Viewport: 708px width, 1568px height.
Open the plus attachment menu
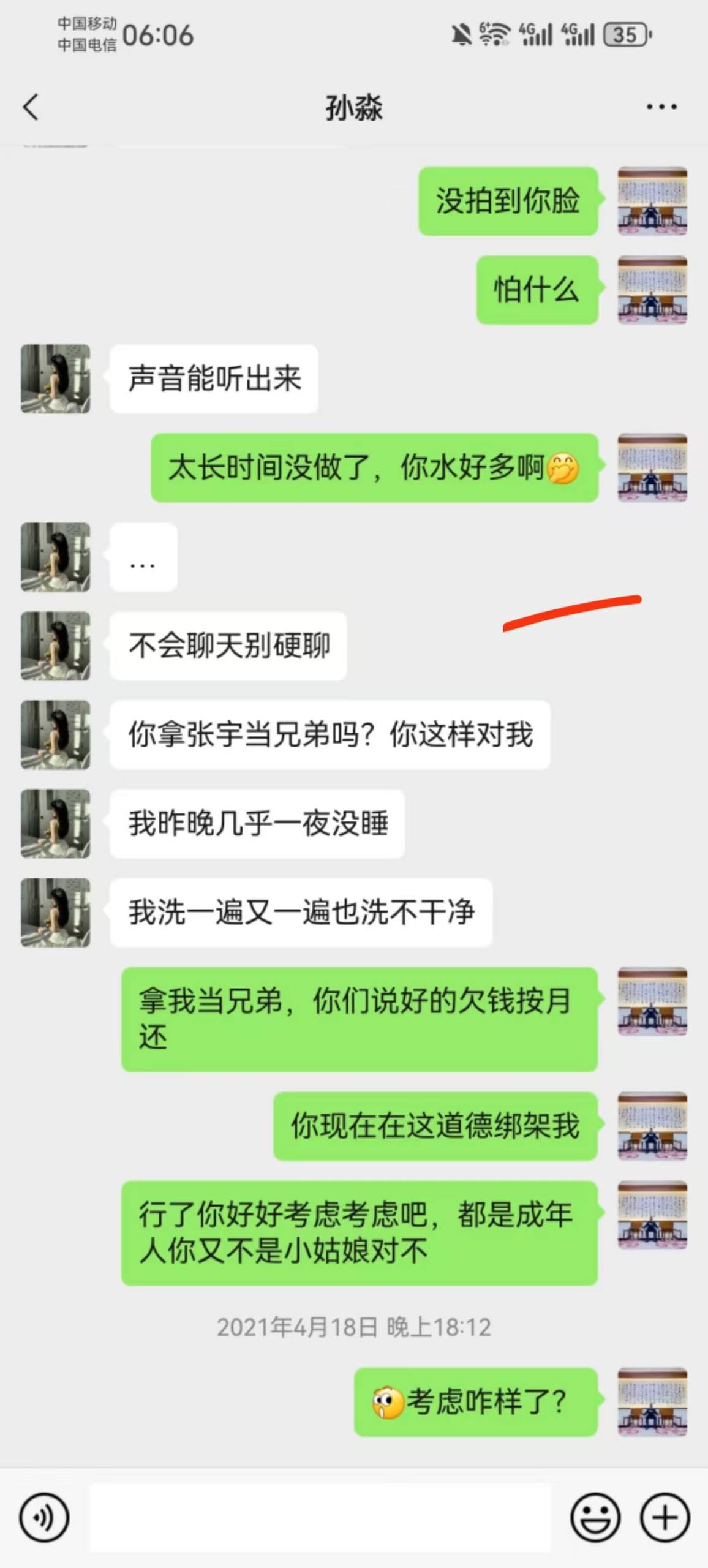(x=665, y=1518)
